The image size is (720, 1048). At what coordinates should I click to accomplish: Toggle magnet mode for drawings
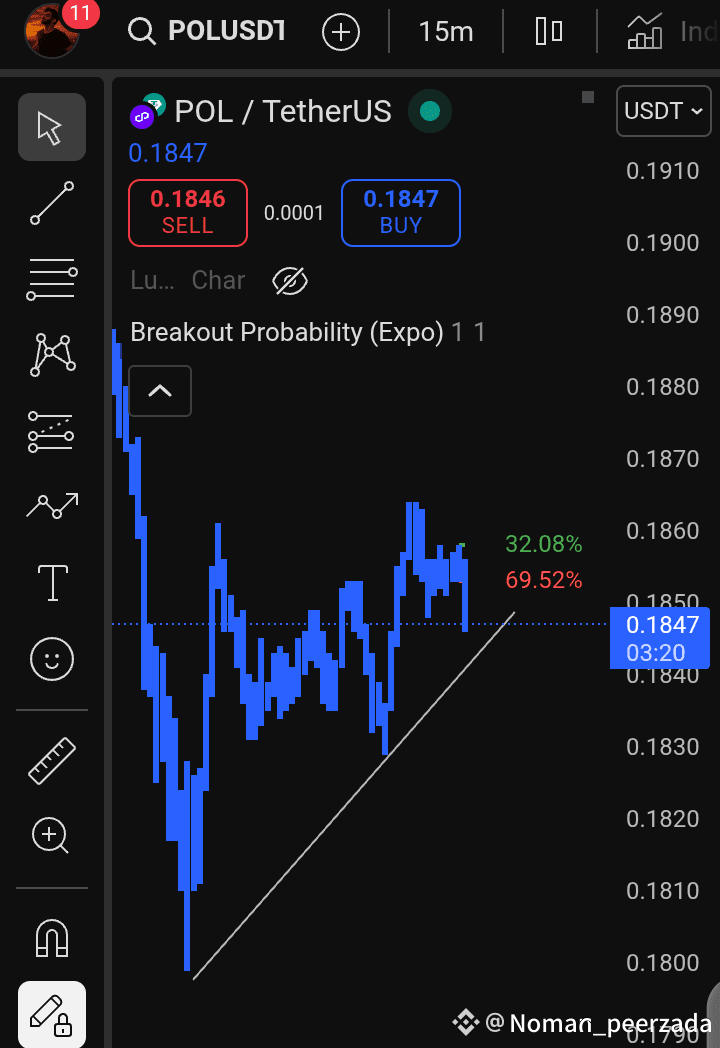[51, 937]
